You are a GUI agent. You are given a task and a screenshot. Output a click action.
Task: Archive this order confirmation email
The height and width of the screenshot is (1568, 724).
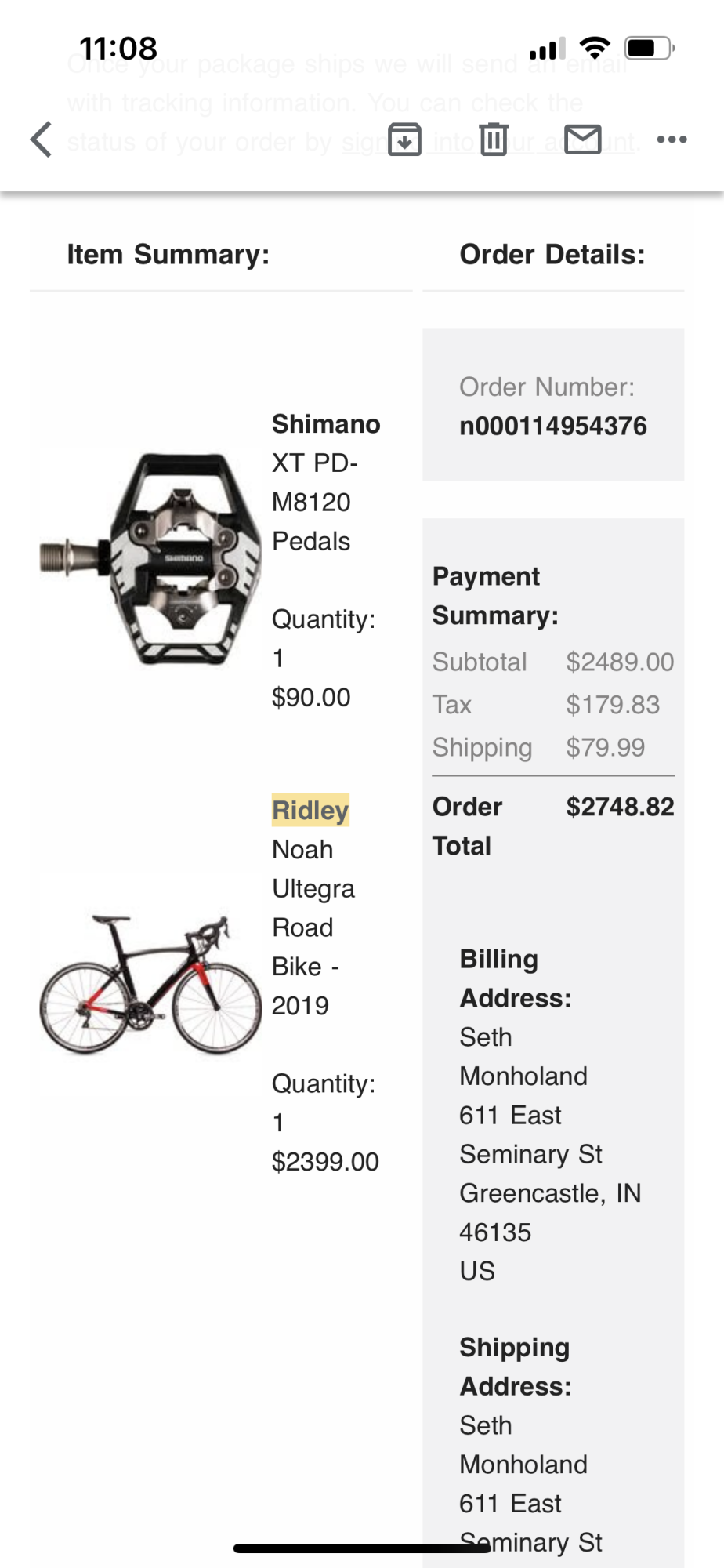pos(404,140)
